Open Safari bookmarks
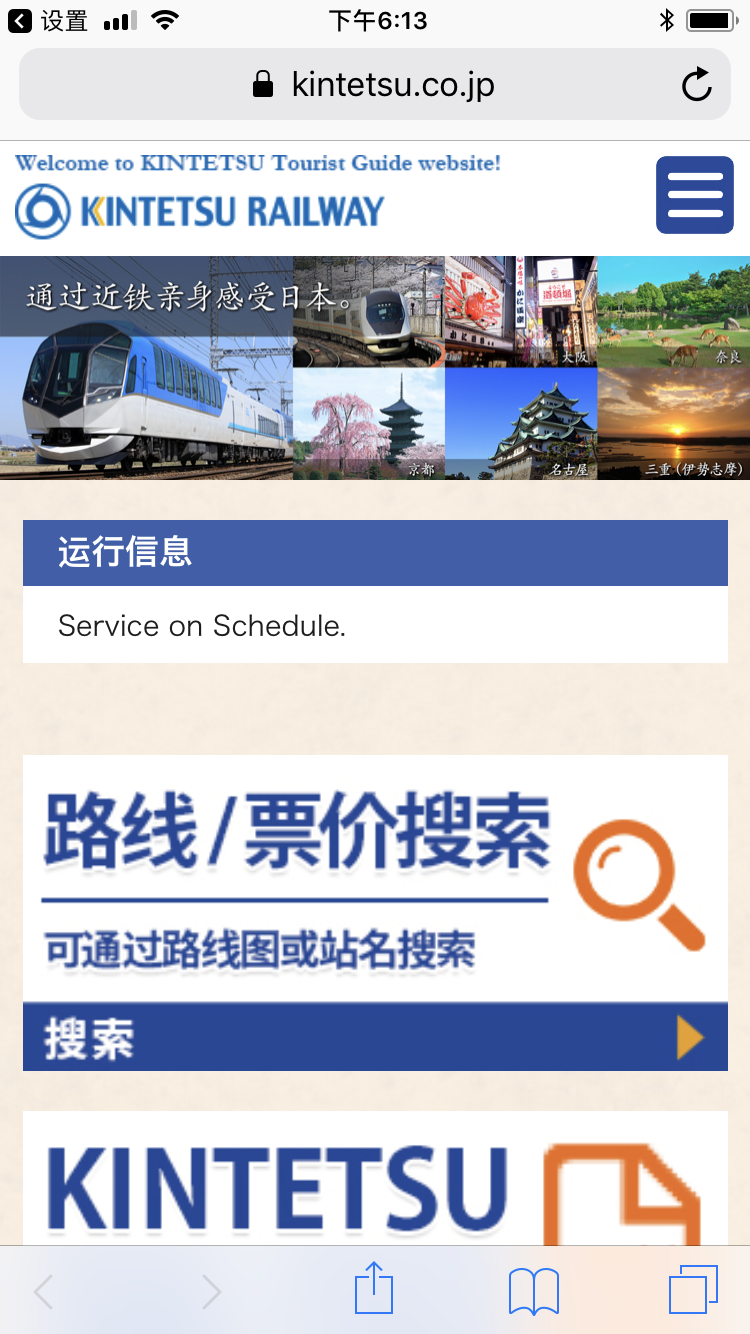The image size is (750, 1334). [x=534, y=1291]
